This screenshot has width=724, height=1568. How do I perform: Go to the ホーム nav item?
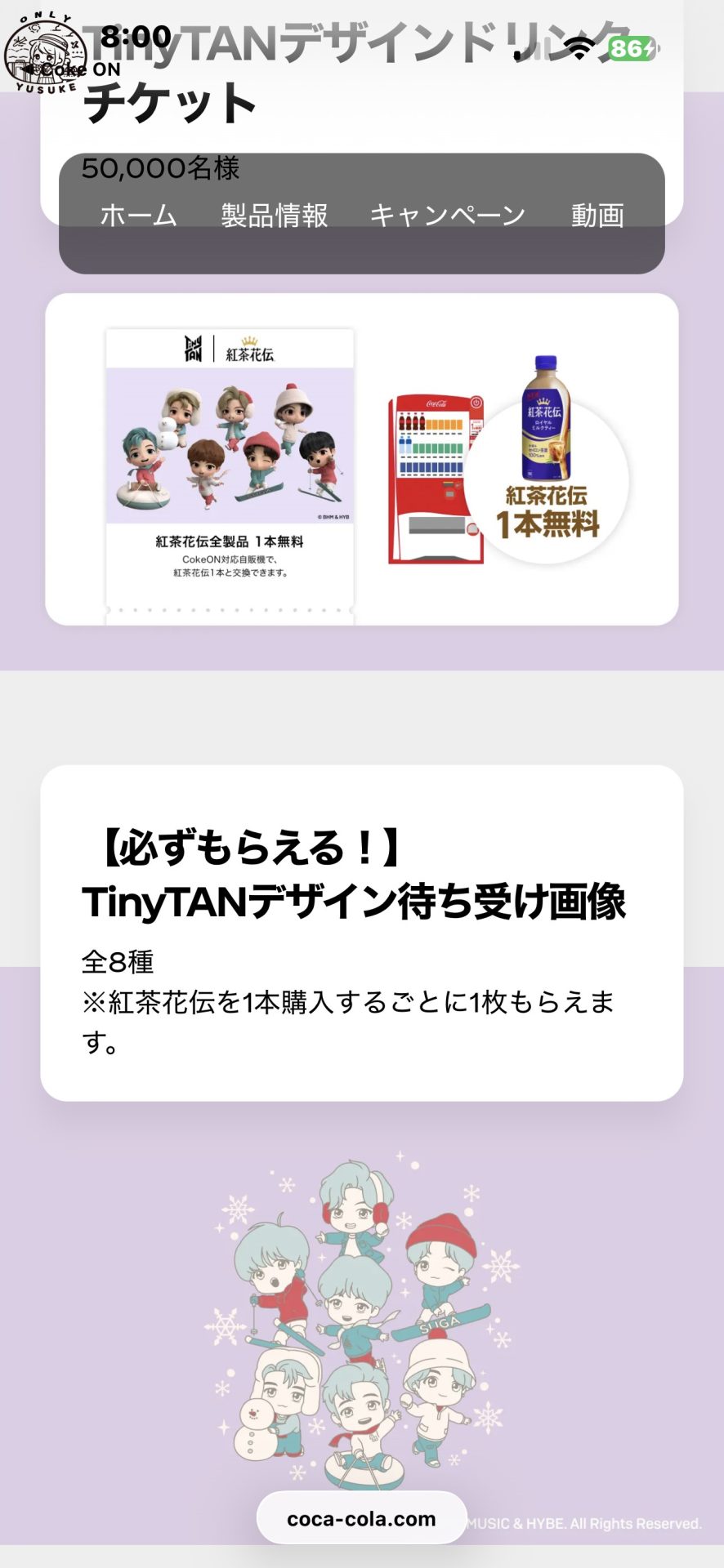pyautogui.click(x=138, y=216)
